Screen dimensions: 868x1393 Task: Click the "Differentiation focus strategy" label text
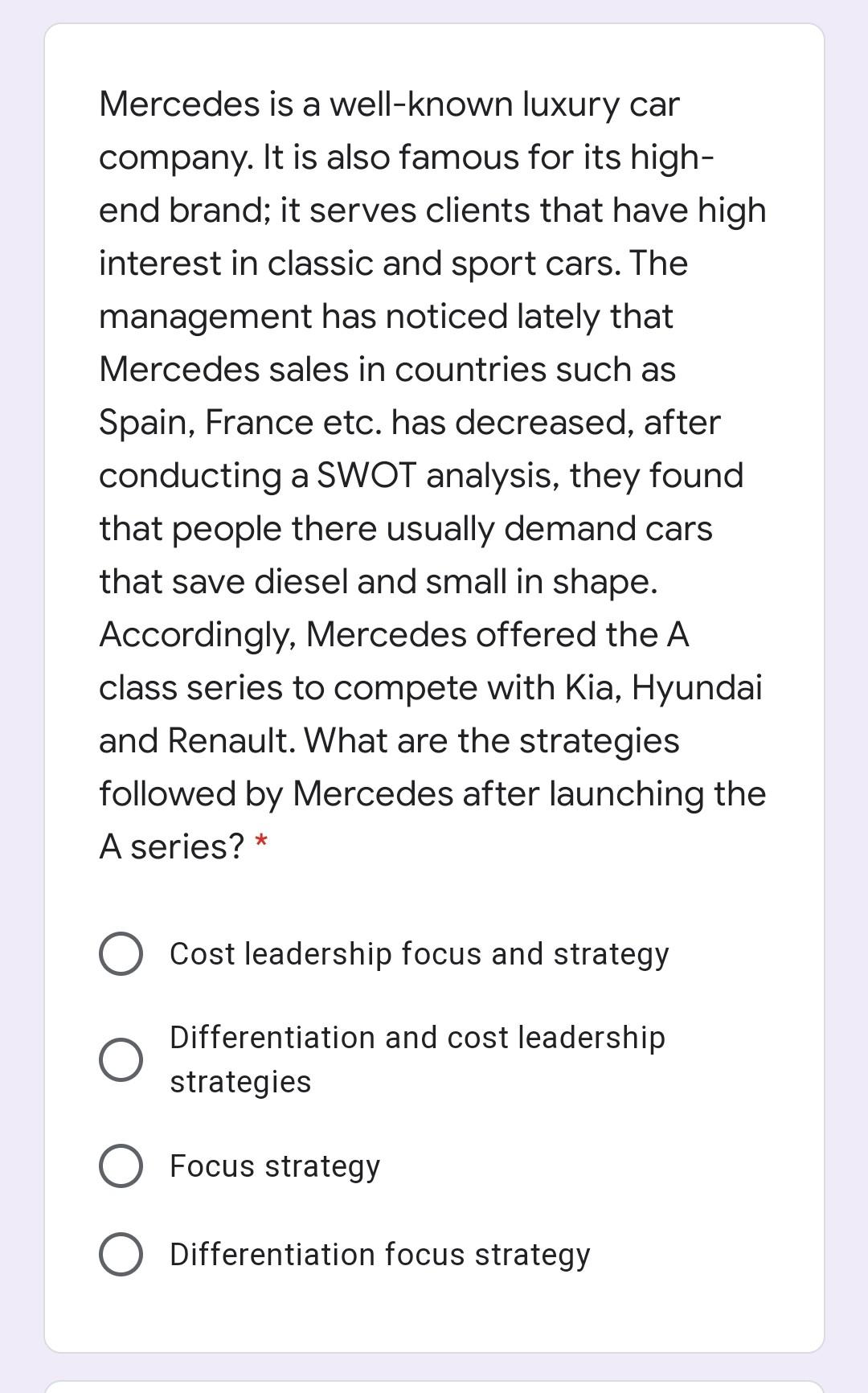point(379,1253)
